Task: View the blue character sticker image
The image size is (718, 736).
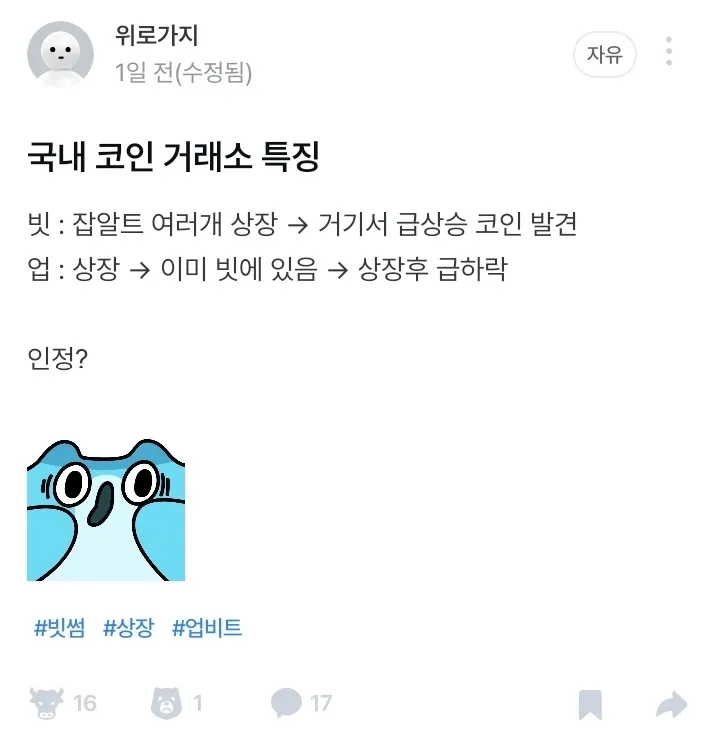Action: (x=106, y=510)
